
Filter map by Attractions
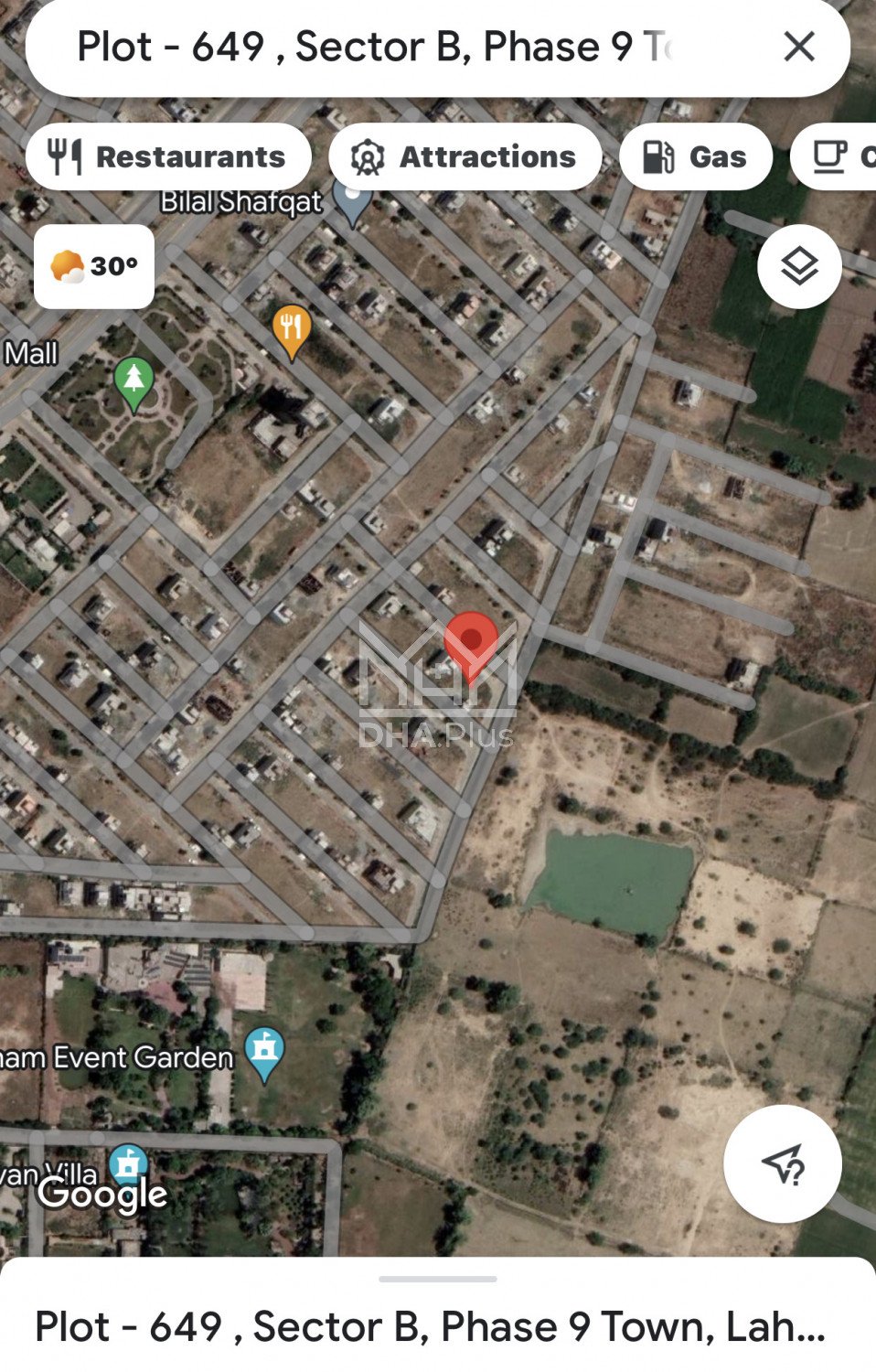[x=465, y=157]
